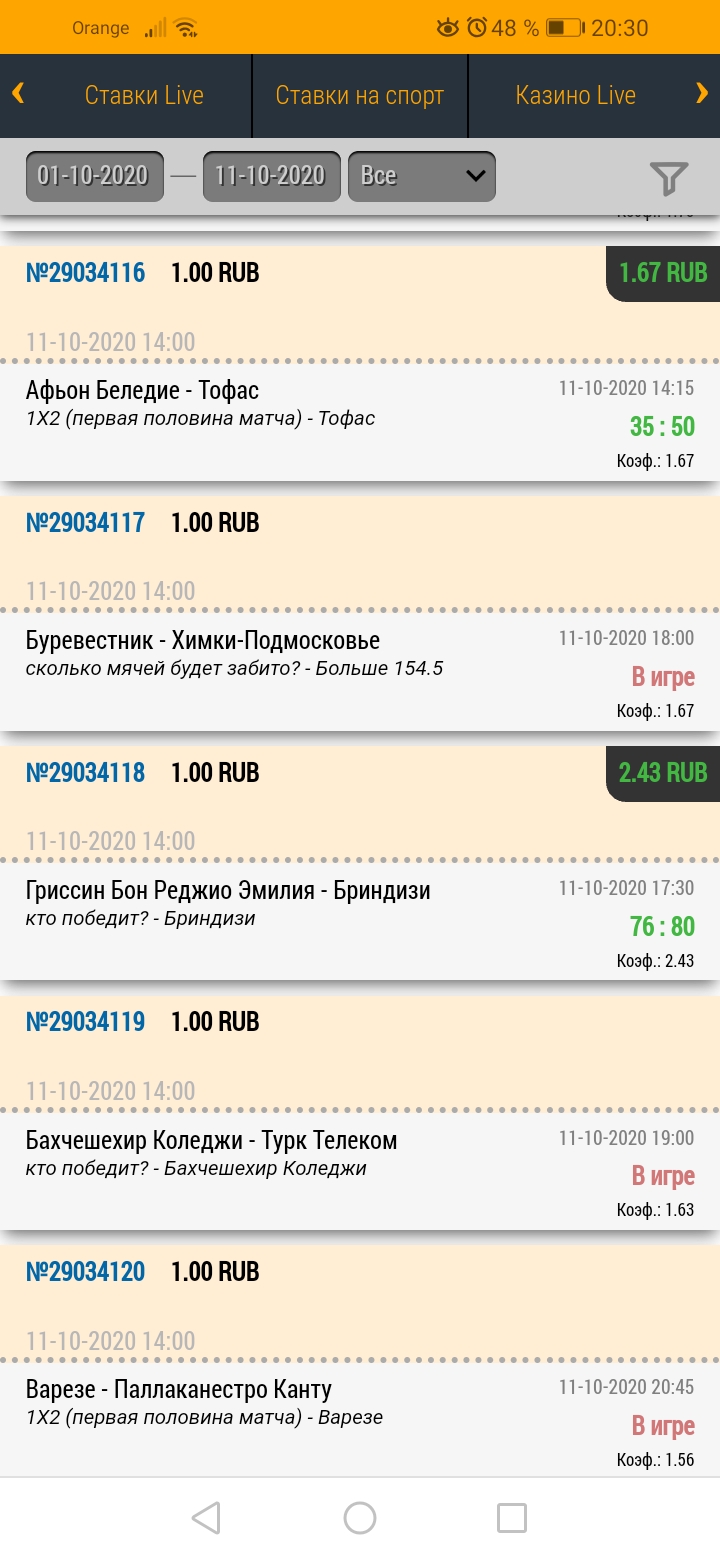
Task: View bet №29034120 Варезе - Паллаканестро Канту
Action: (360, 1360)
